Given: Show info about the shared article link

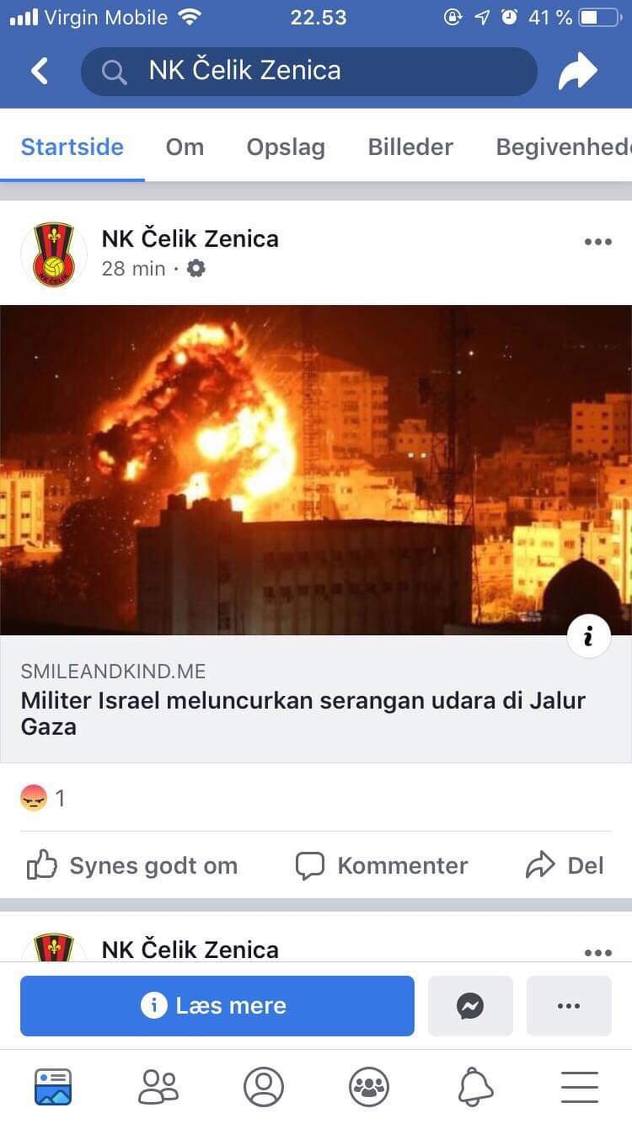Looking at the screenshot, I should (x=589, y=636).
